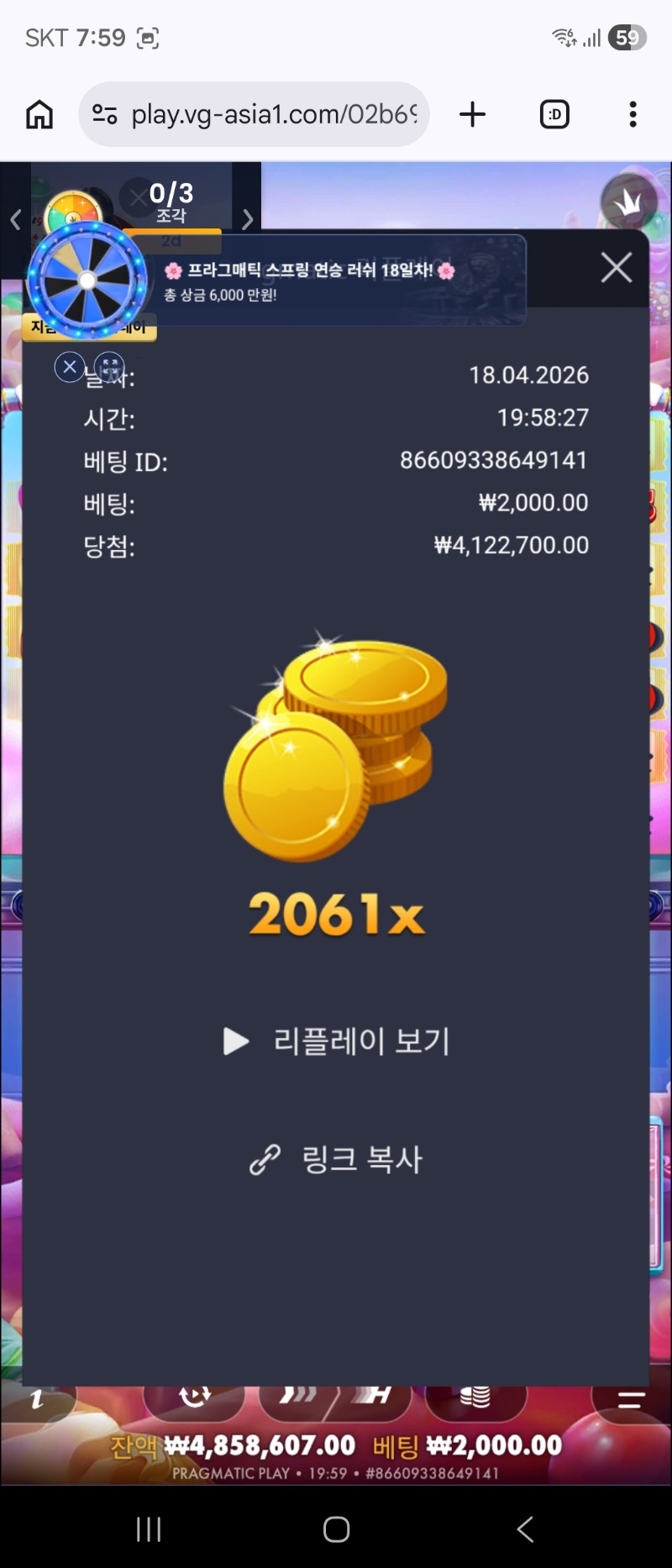This screenshot has height=1568, width=672.
Task: Copy the replay link (링크 복사)
Action: pos(337,1159)
